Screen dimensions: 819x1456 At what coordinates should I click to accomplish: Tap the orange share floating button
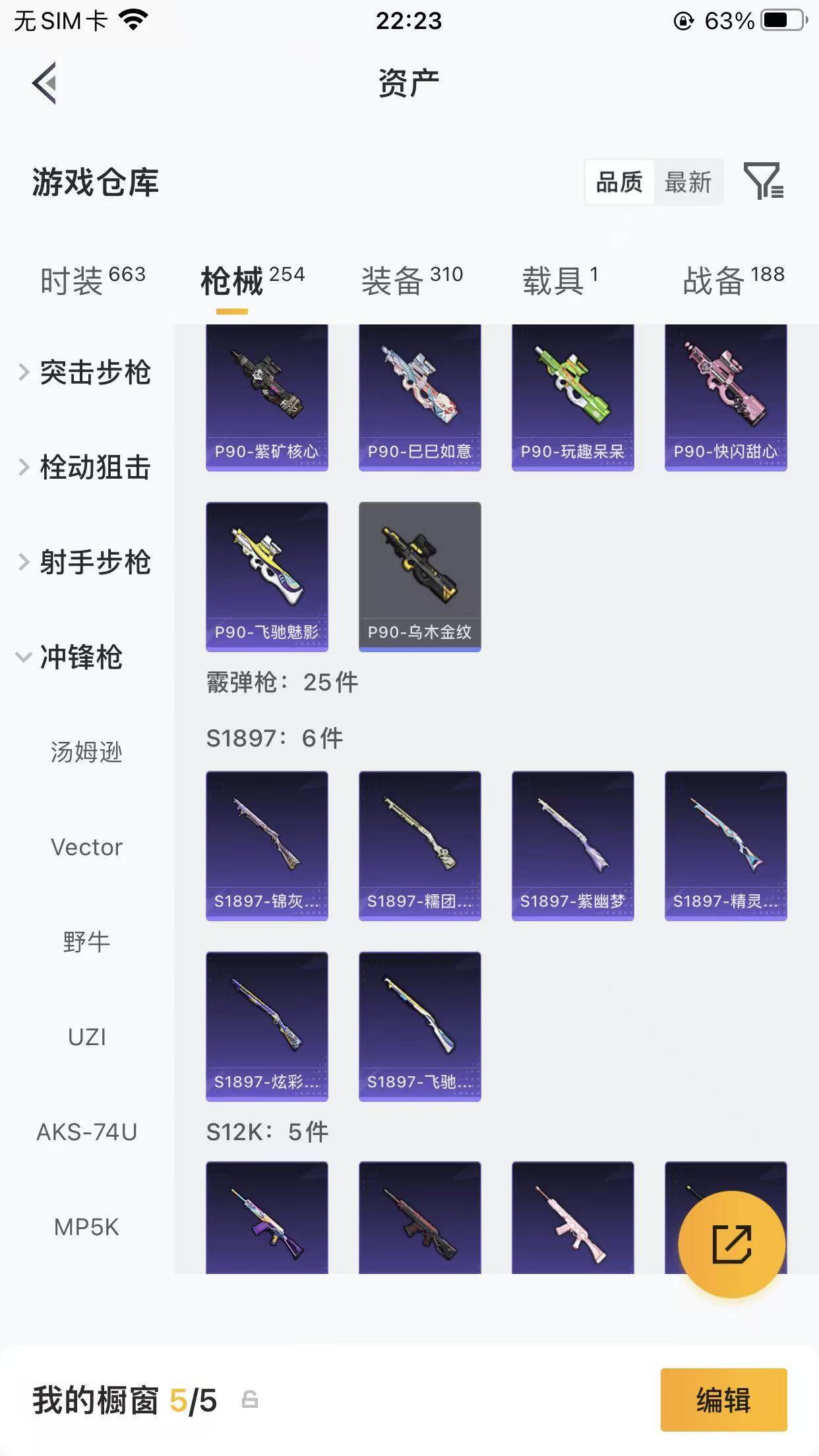click(x=731, y=1244)
